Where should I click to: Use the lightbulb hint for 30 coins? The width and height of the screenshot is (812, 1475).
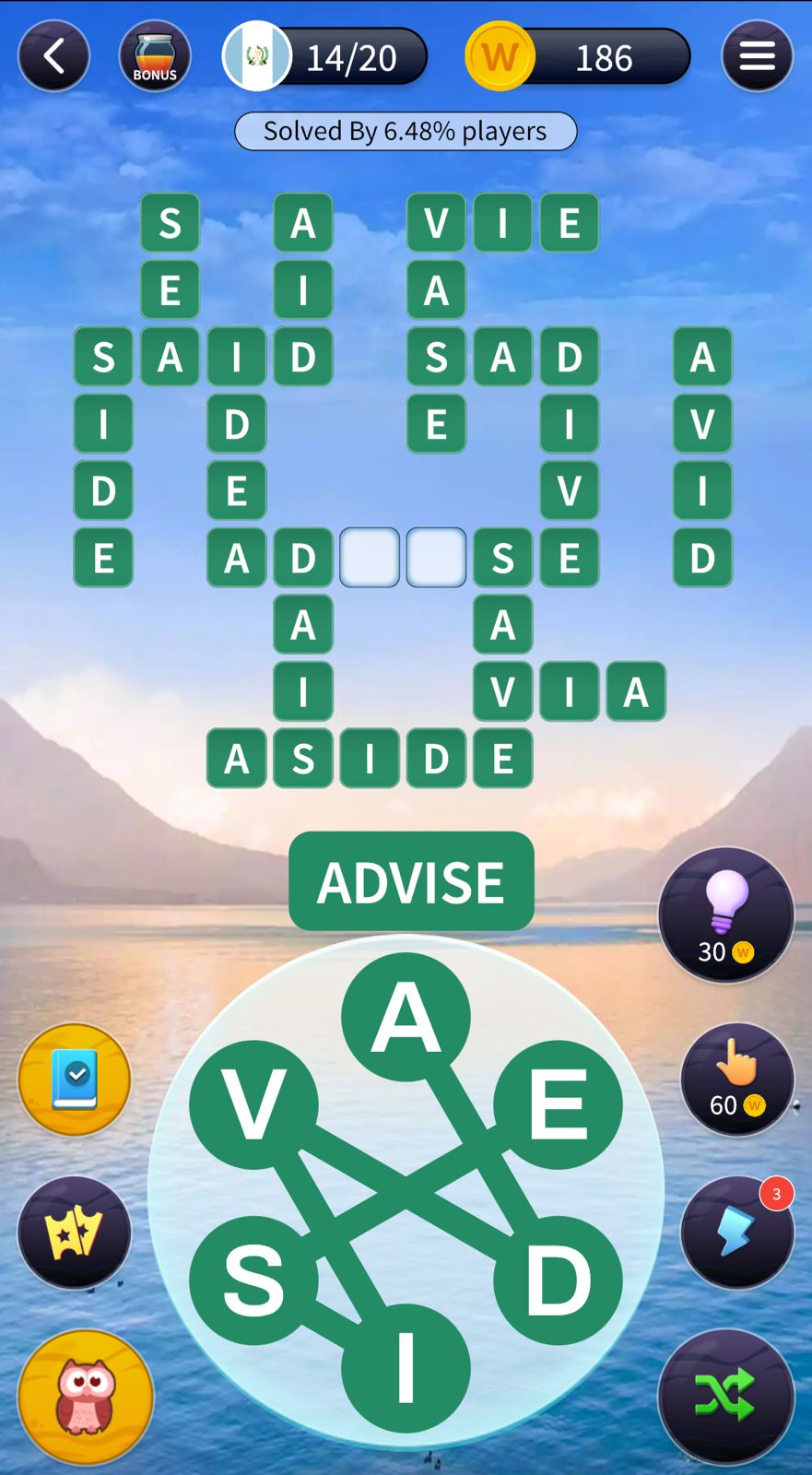(x=726, y=914)
